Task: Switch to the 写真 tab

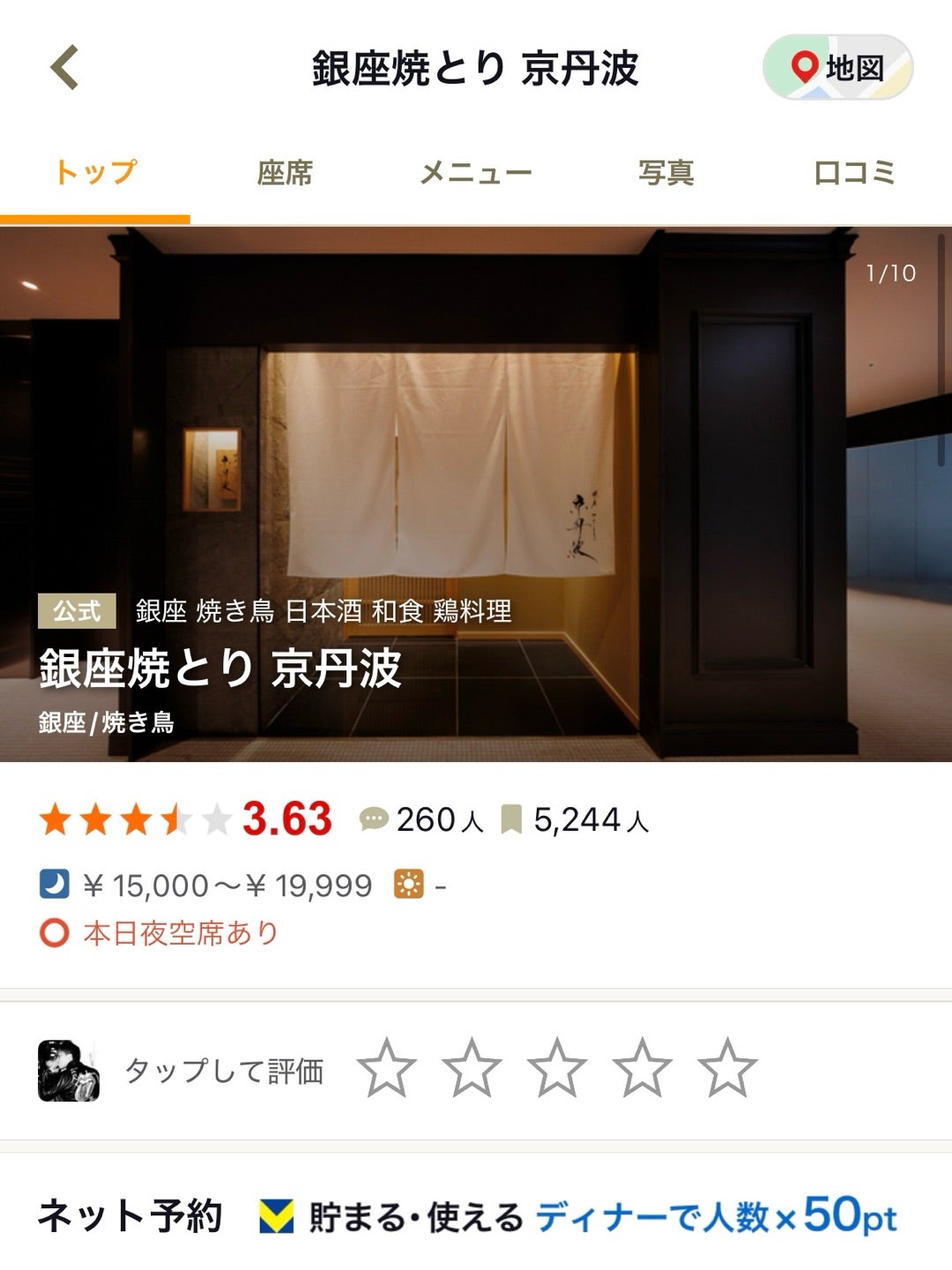Action: (666, 173)
